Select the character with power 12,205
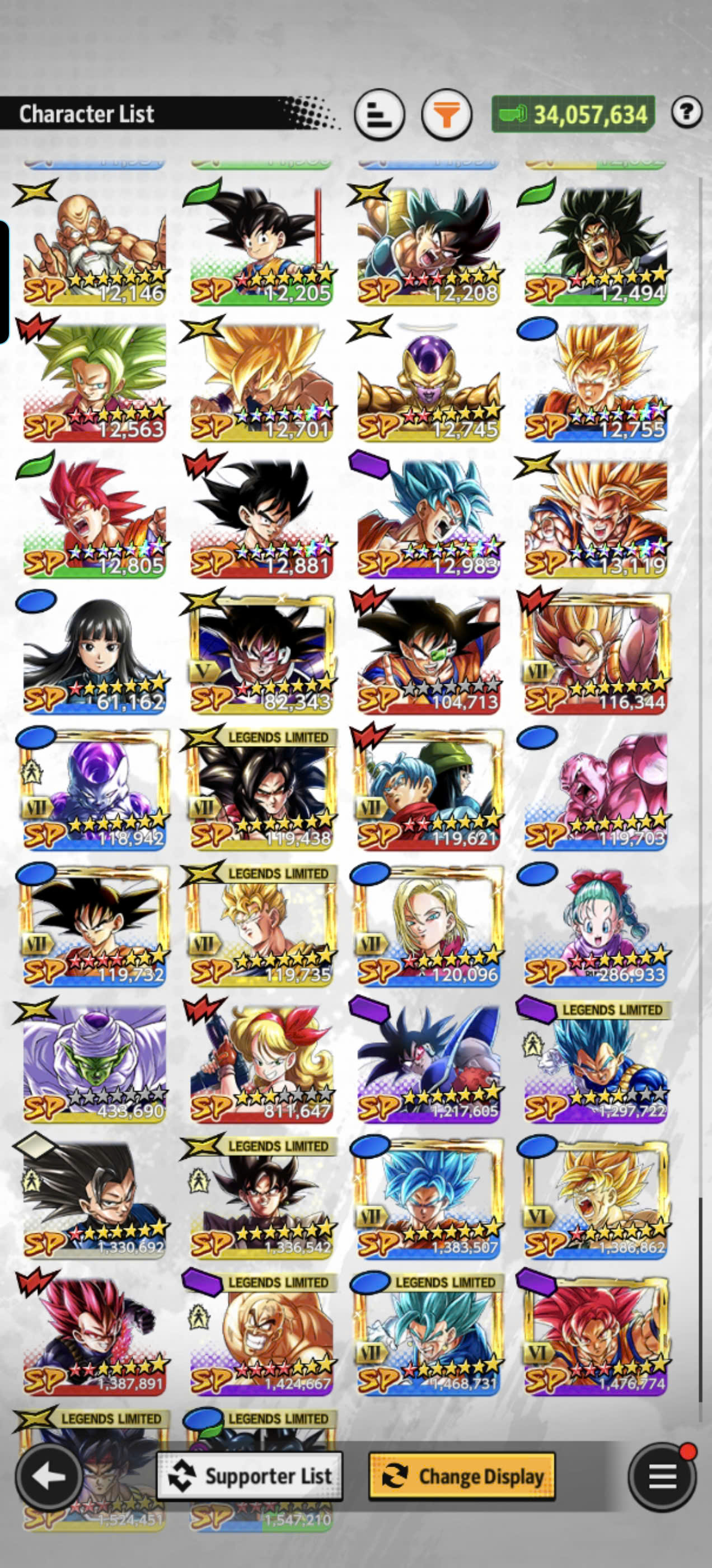This screenshot has height=1568, width=712. coord(261,245)
